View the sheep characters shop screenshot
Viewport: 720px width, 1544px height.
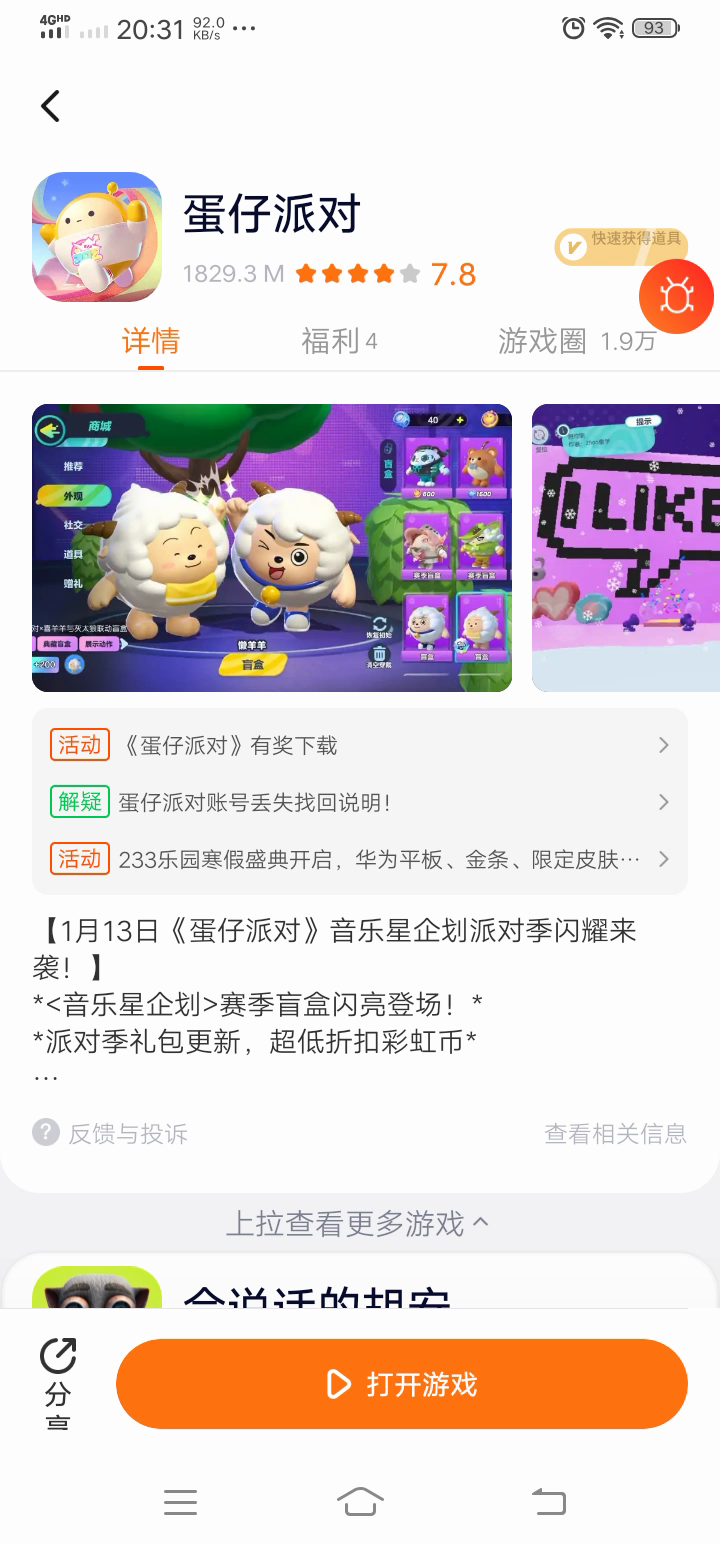[272, 547]
